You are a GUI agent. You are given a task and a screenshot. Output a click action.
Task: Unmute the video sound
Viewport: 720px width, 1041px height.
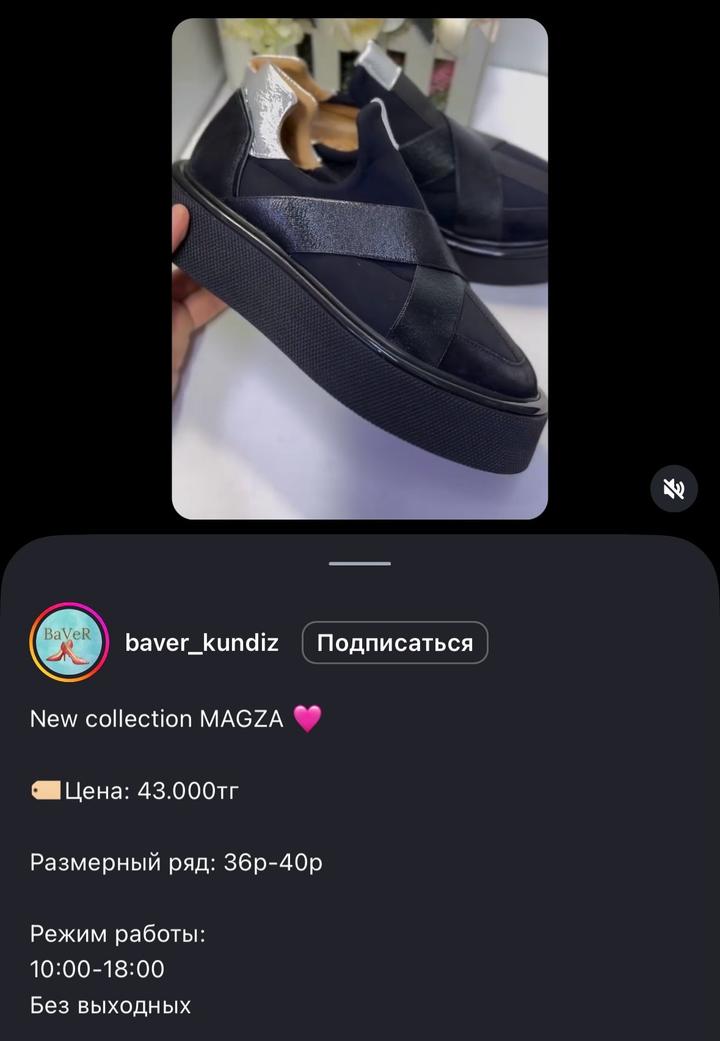point(674,488)
